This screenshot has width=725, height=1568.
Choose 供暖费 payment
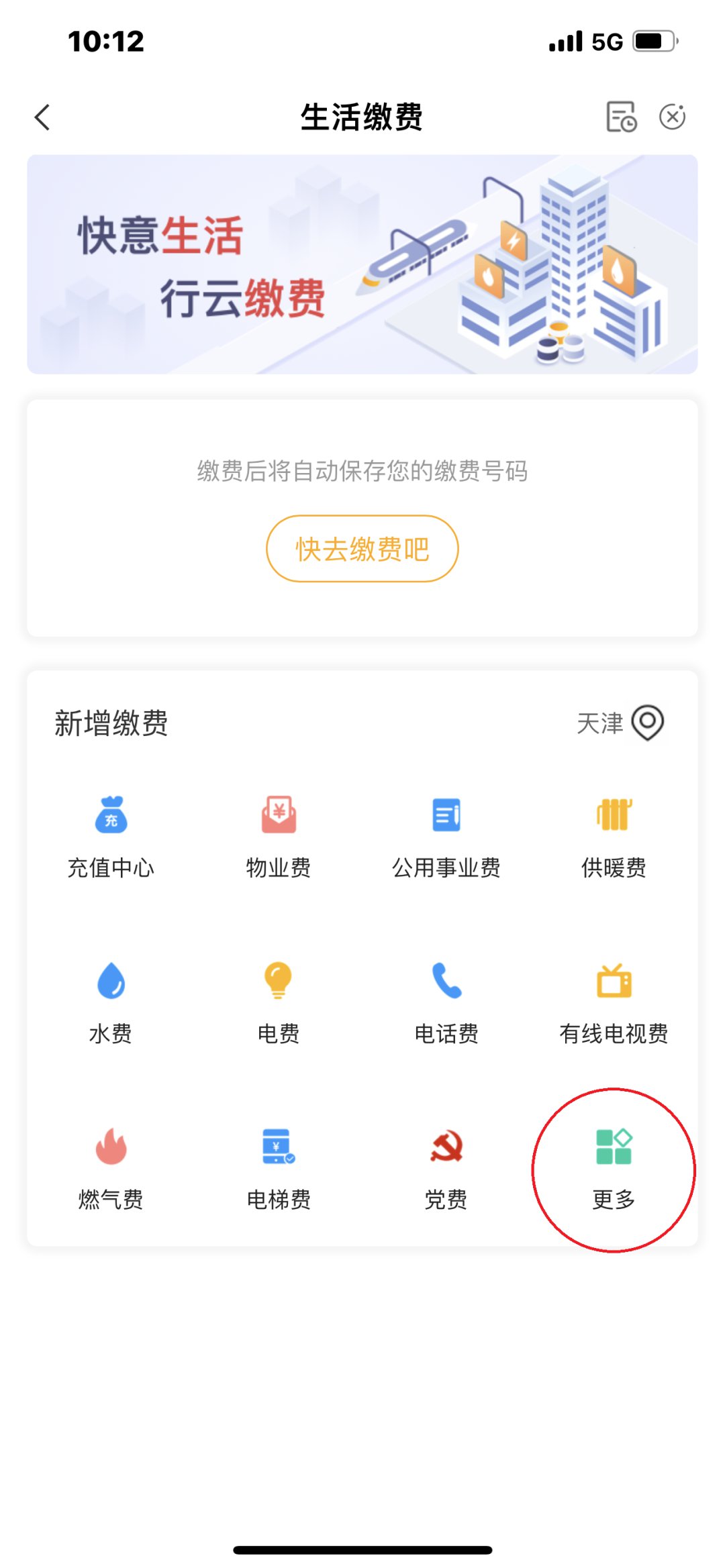(x=614, y=836)
